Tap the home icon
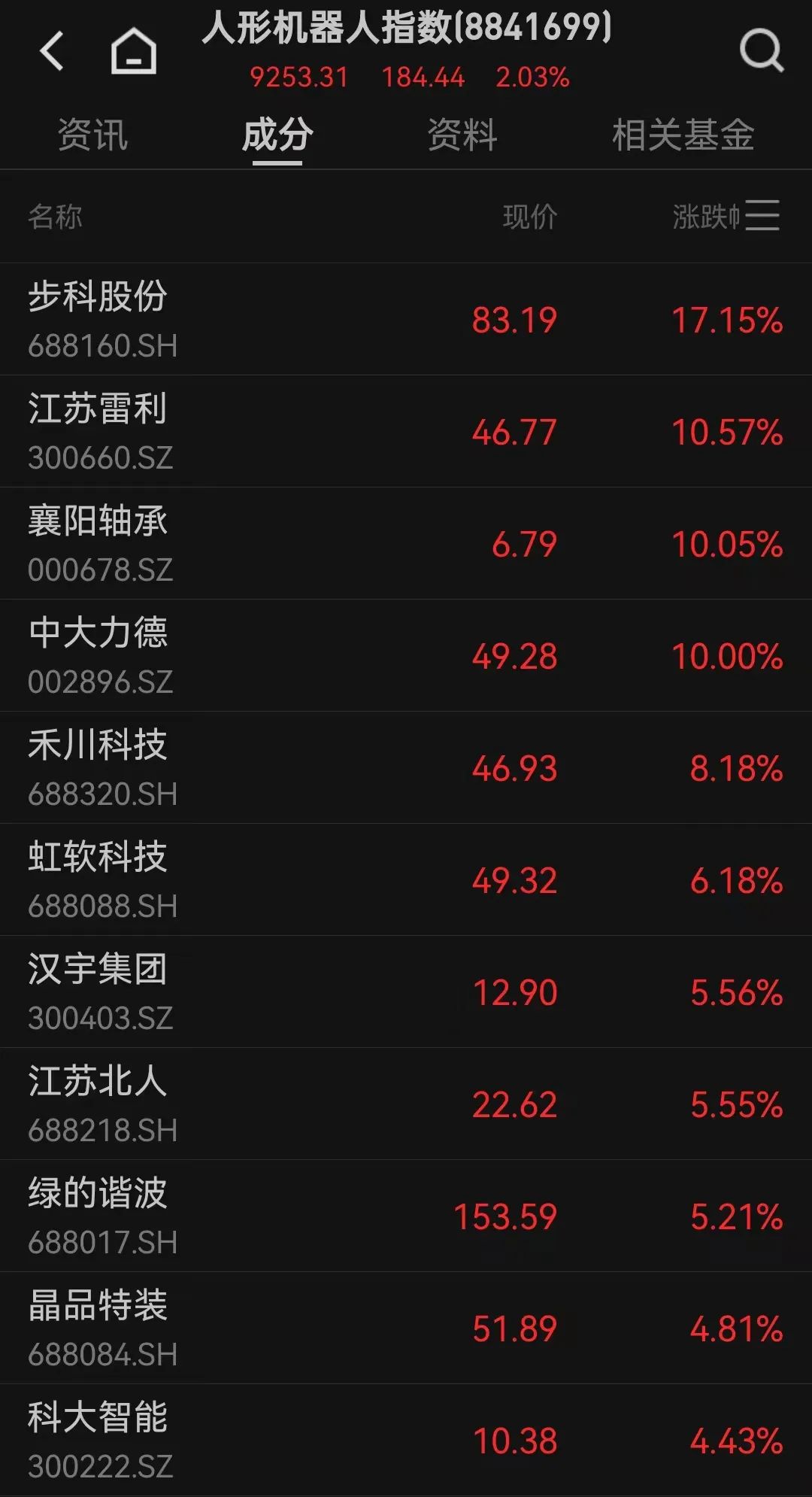 coord(134,51)
